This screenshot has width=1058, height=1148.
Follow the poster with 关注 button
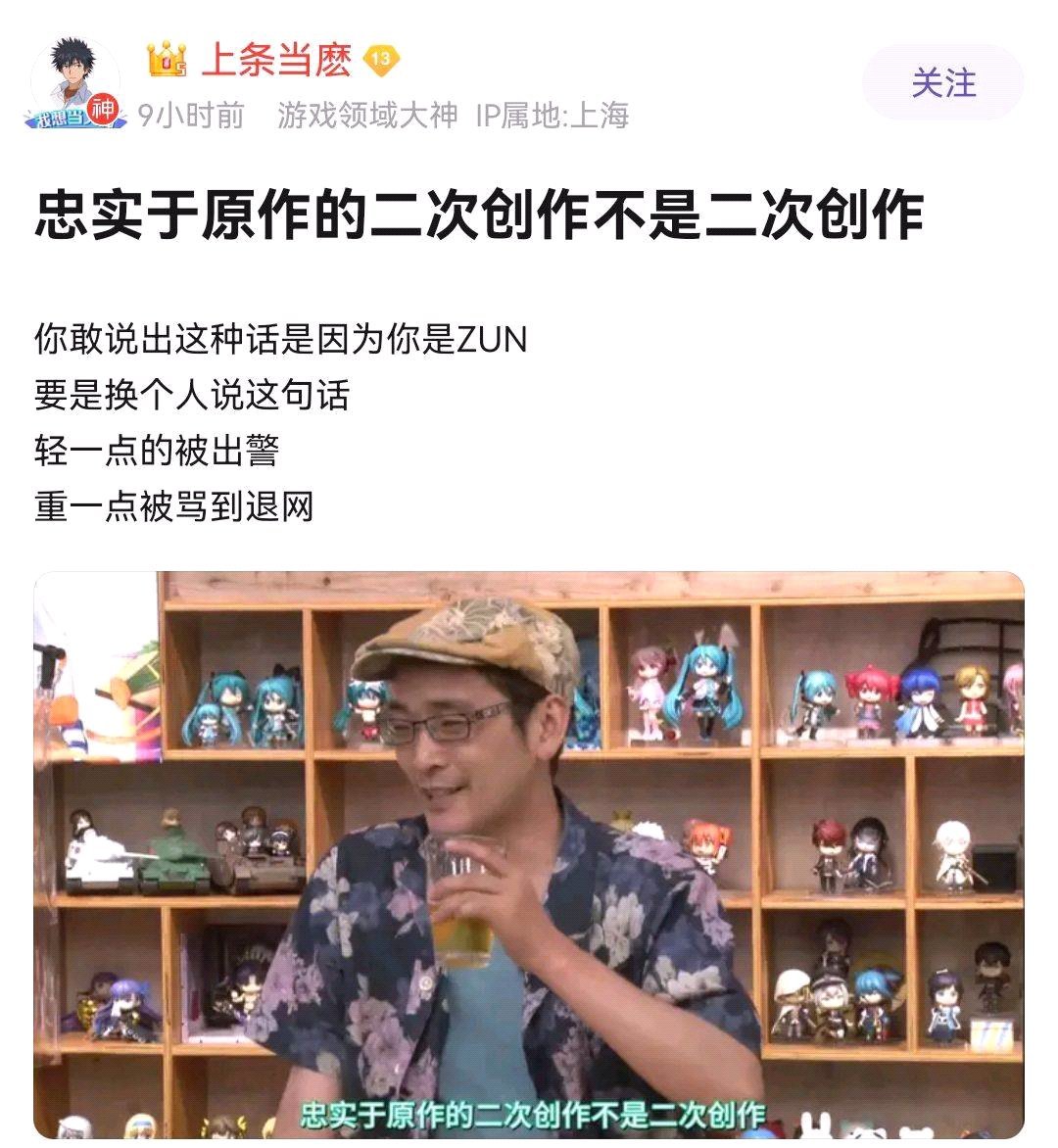point(942,82)
